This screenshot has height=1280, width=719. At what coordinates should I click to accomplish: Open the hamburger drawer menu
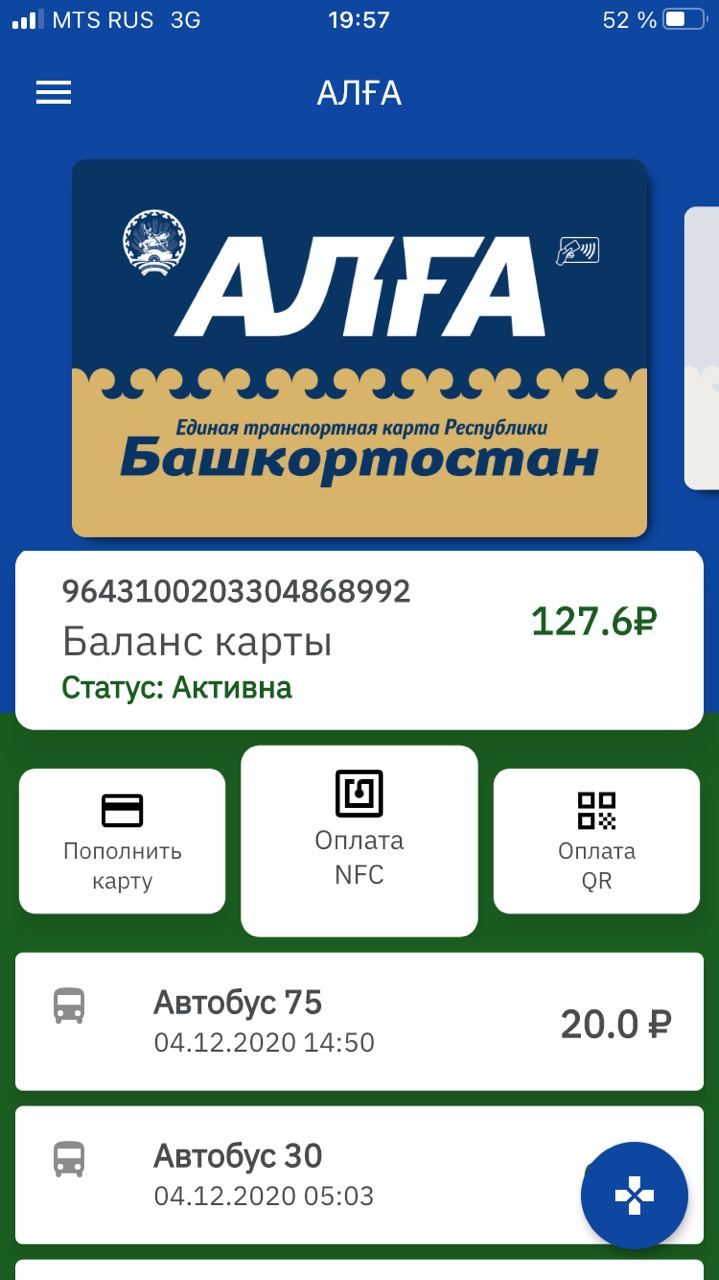point(54,93)
